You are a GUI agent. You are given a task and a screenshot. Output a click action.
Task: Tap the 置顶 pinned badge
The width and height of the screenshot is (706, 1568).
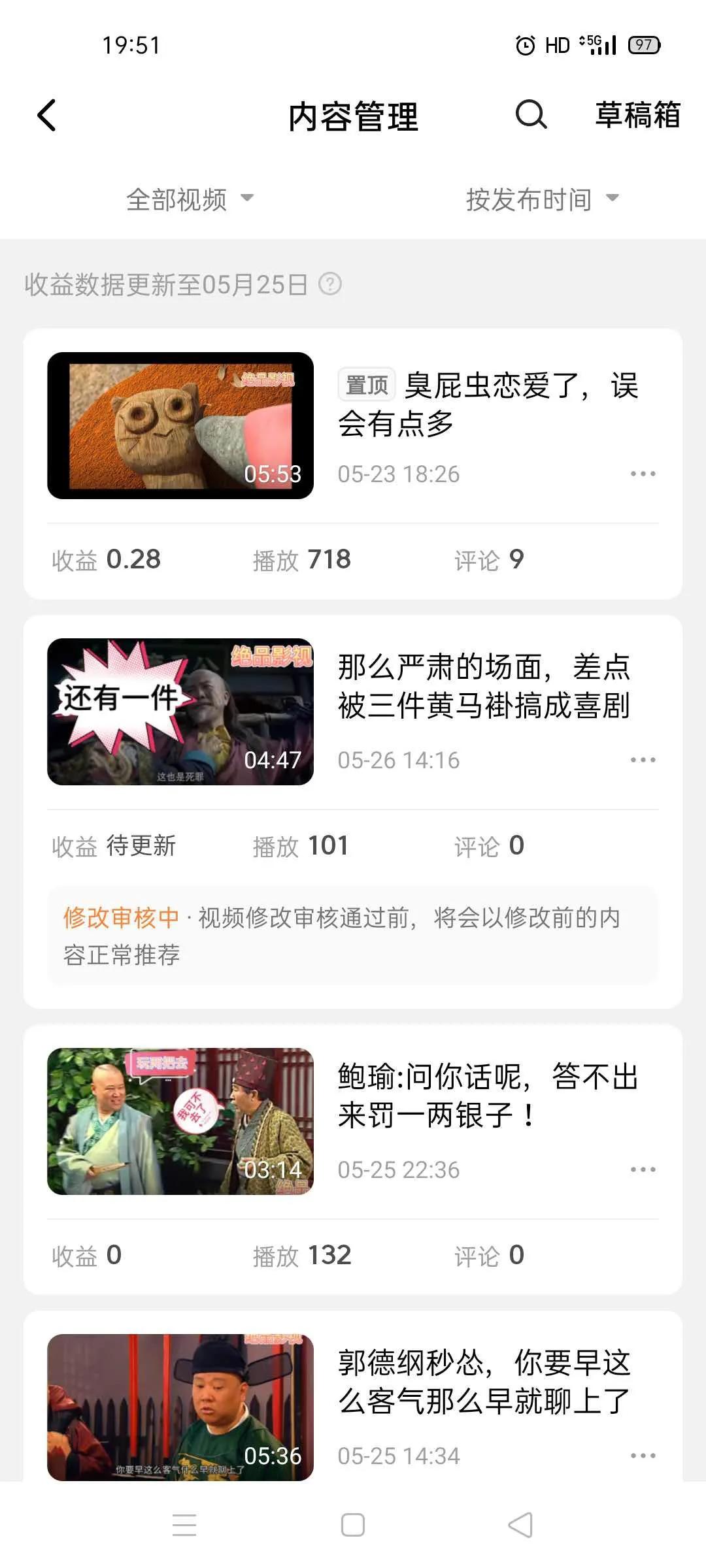tap(367, 387)
